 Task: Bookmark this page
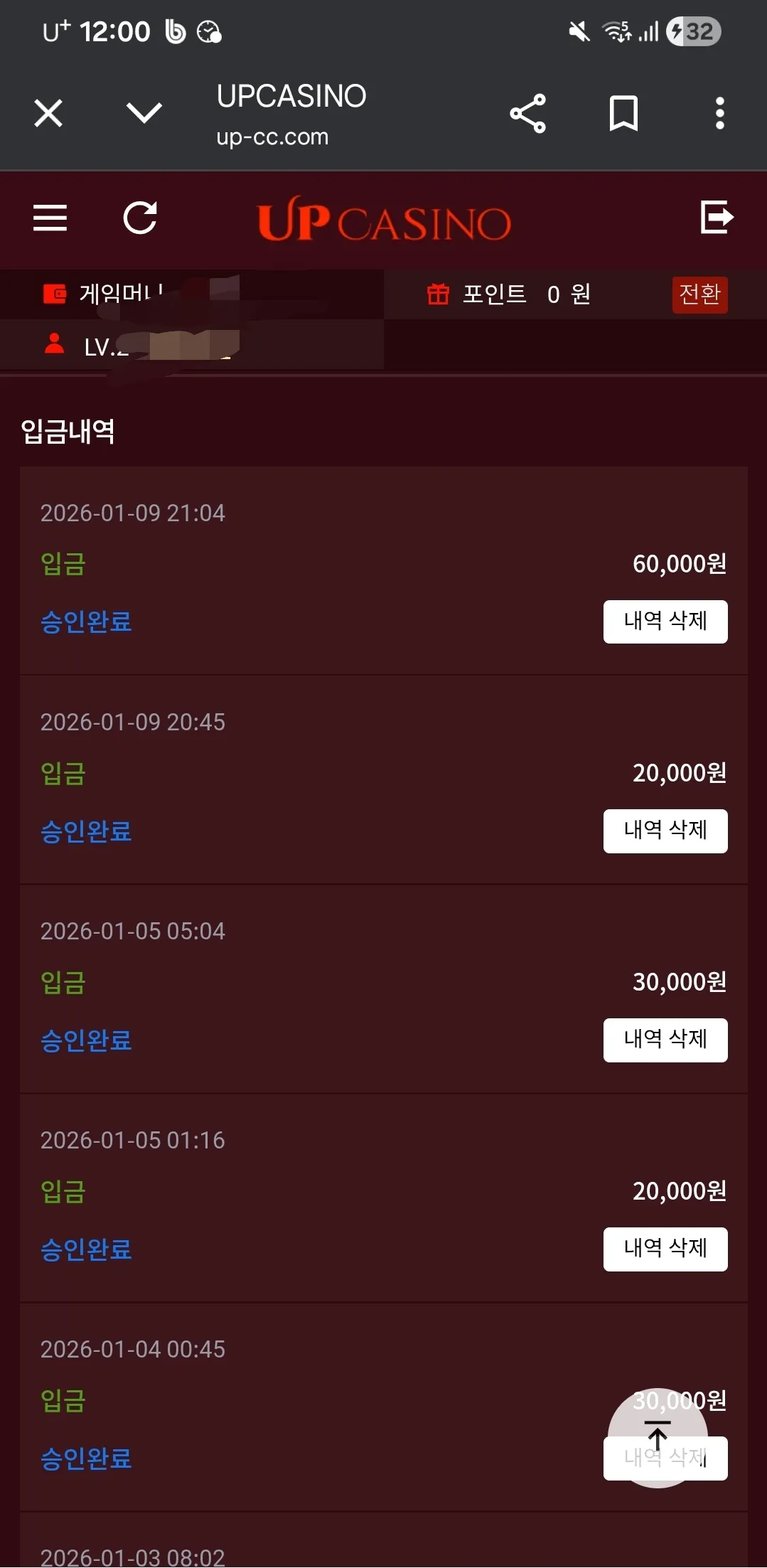tap(624, 113)
